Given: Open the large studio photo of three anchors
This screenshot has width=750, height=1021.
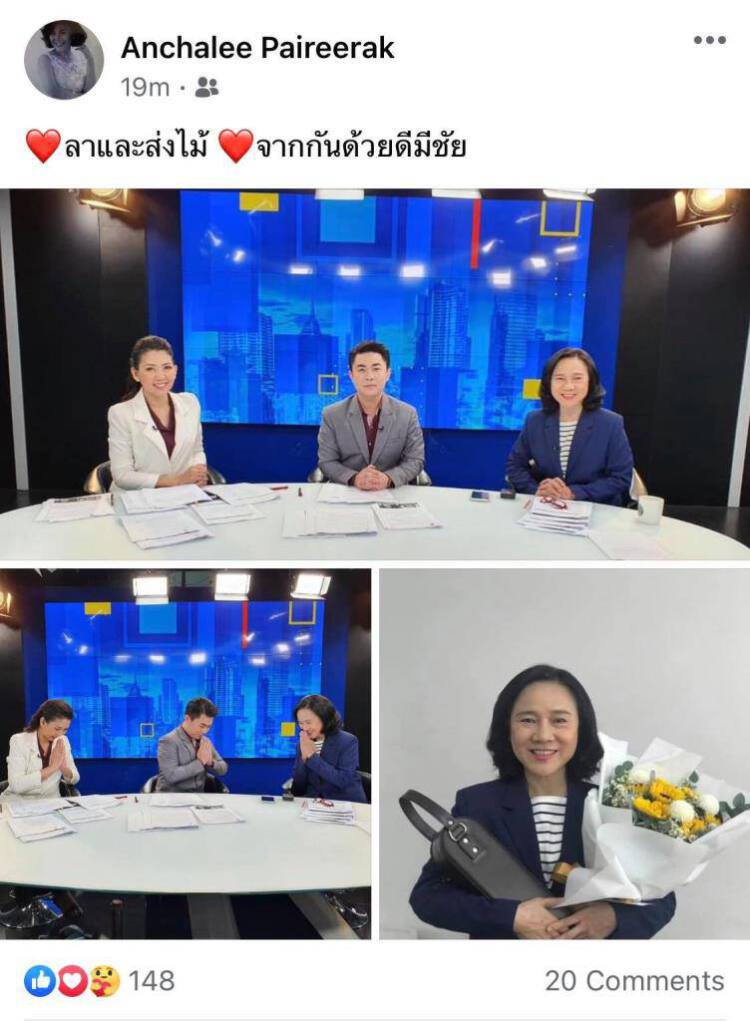Looking at the screenshot, I should pyautogui.click(x=375, y=375).
